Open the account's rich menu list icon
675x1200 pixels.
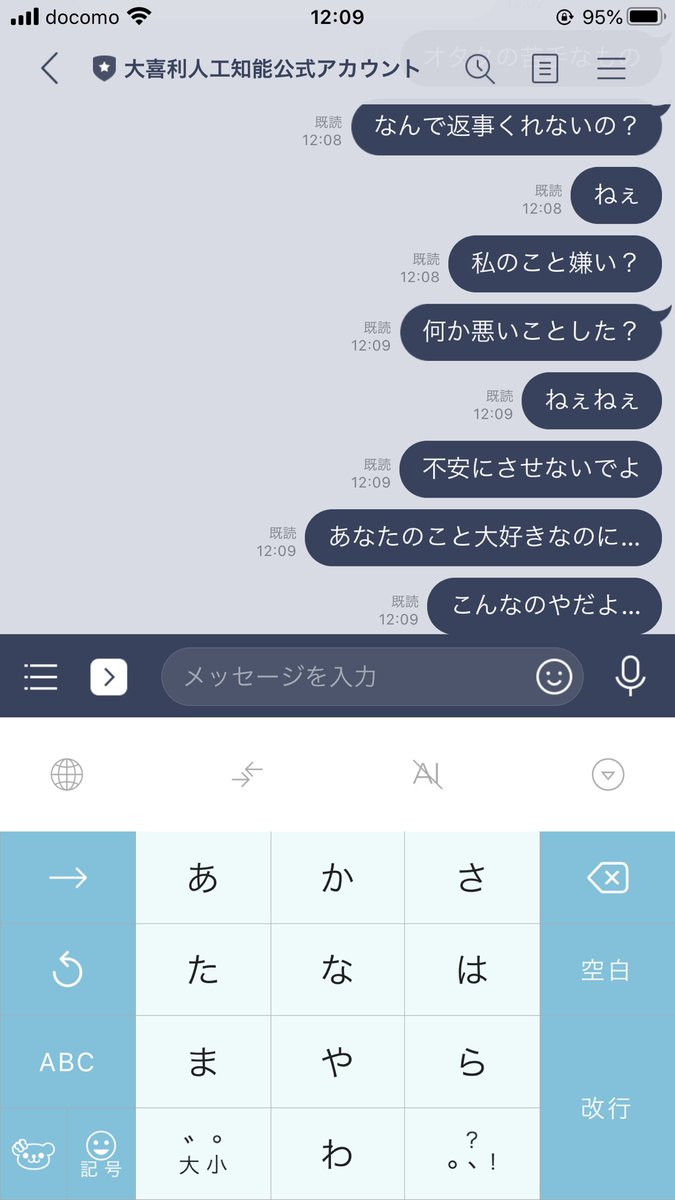[x=41, y=677]
